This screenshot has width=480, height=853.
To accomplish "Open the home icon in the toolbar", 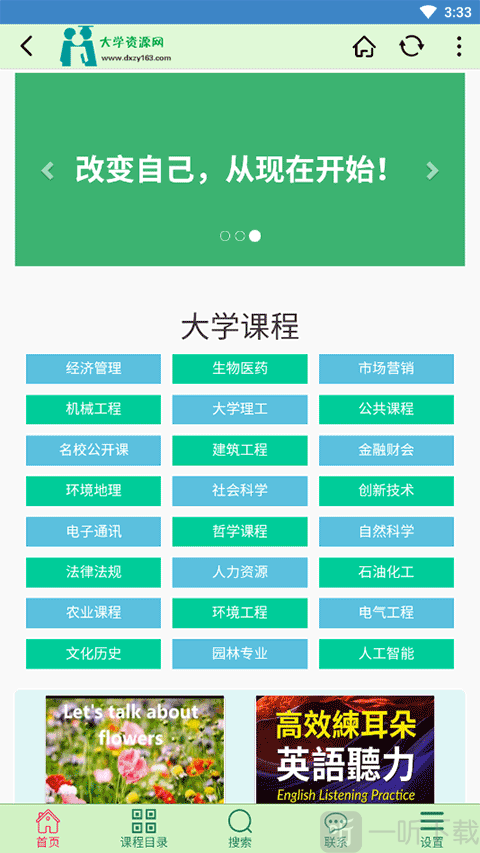I will pyautogui.click(x=364, y=46).
